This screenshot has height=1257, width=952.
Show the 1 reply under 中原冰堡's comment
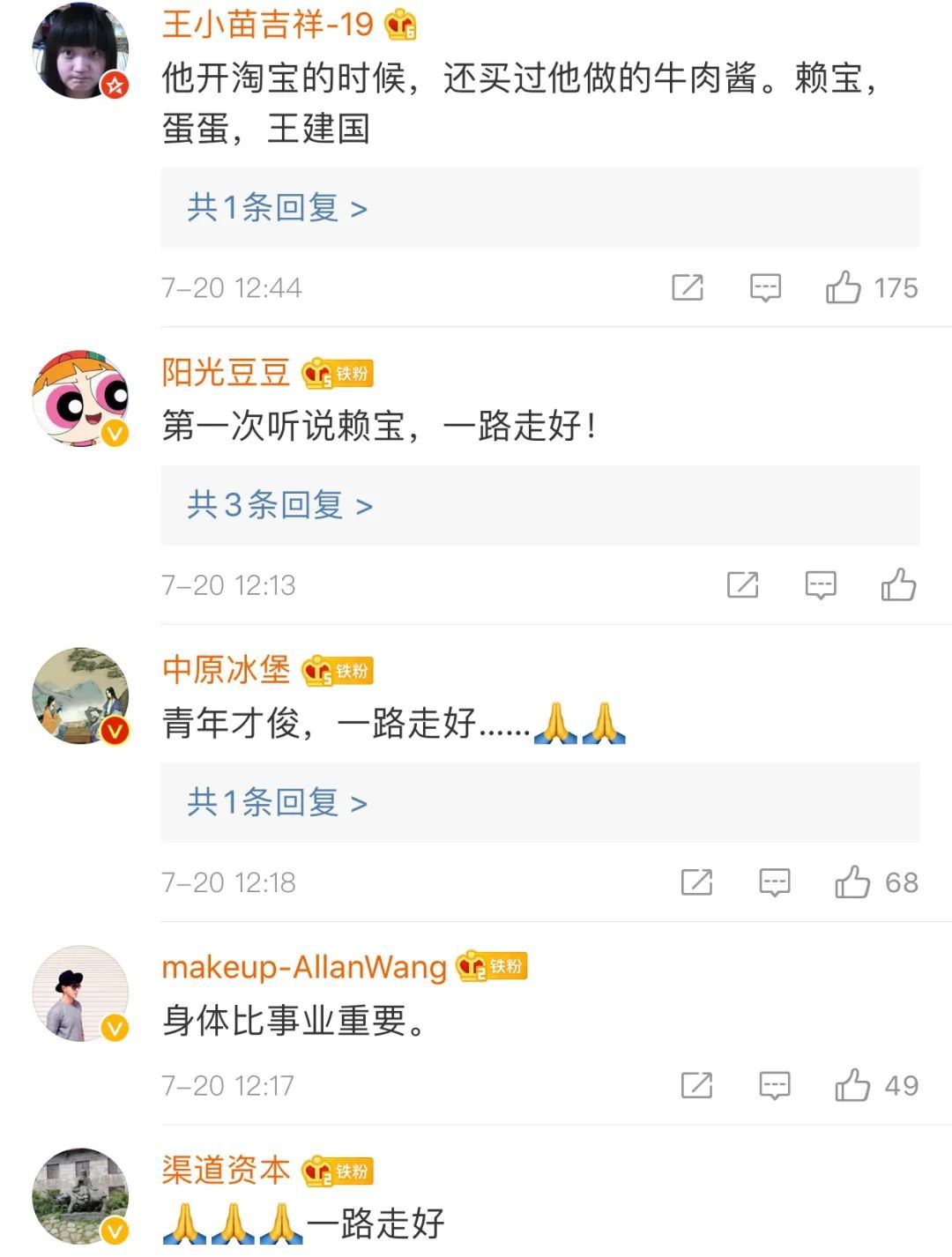277,802
